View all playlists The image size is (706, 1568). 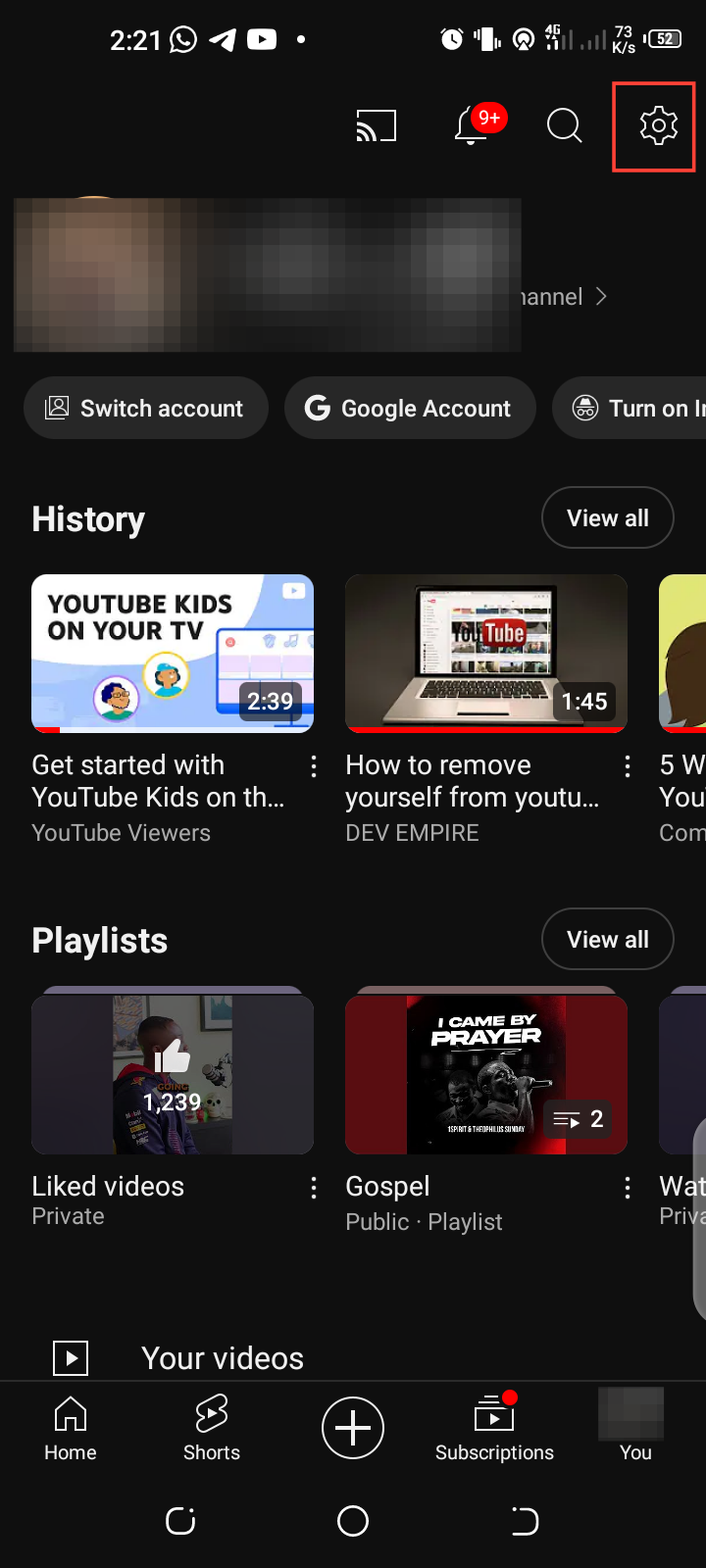point(607,940)
